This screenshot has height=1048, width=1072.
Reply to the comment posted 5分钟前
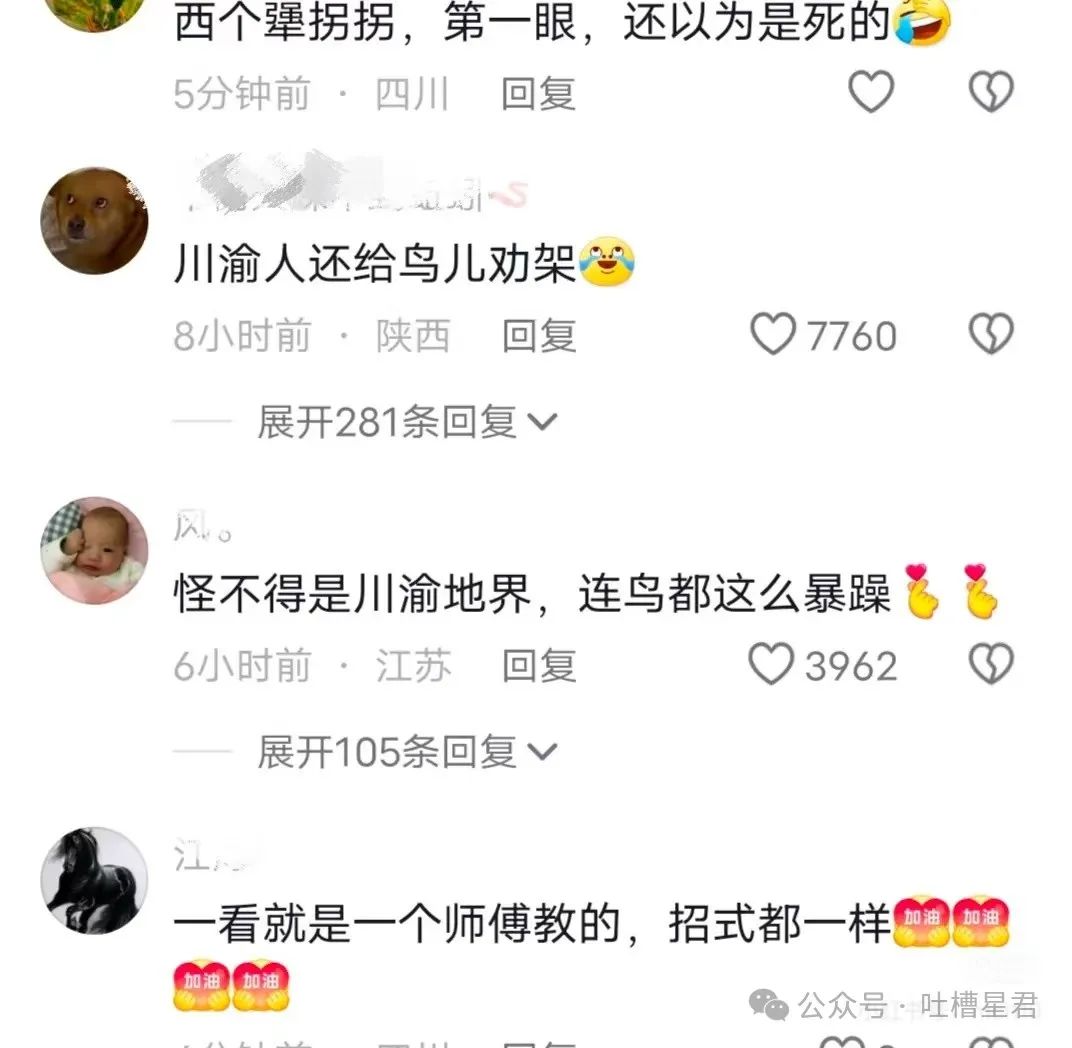point(539,95)
